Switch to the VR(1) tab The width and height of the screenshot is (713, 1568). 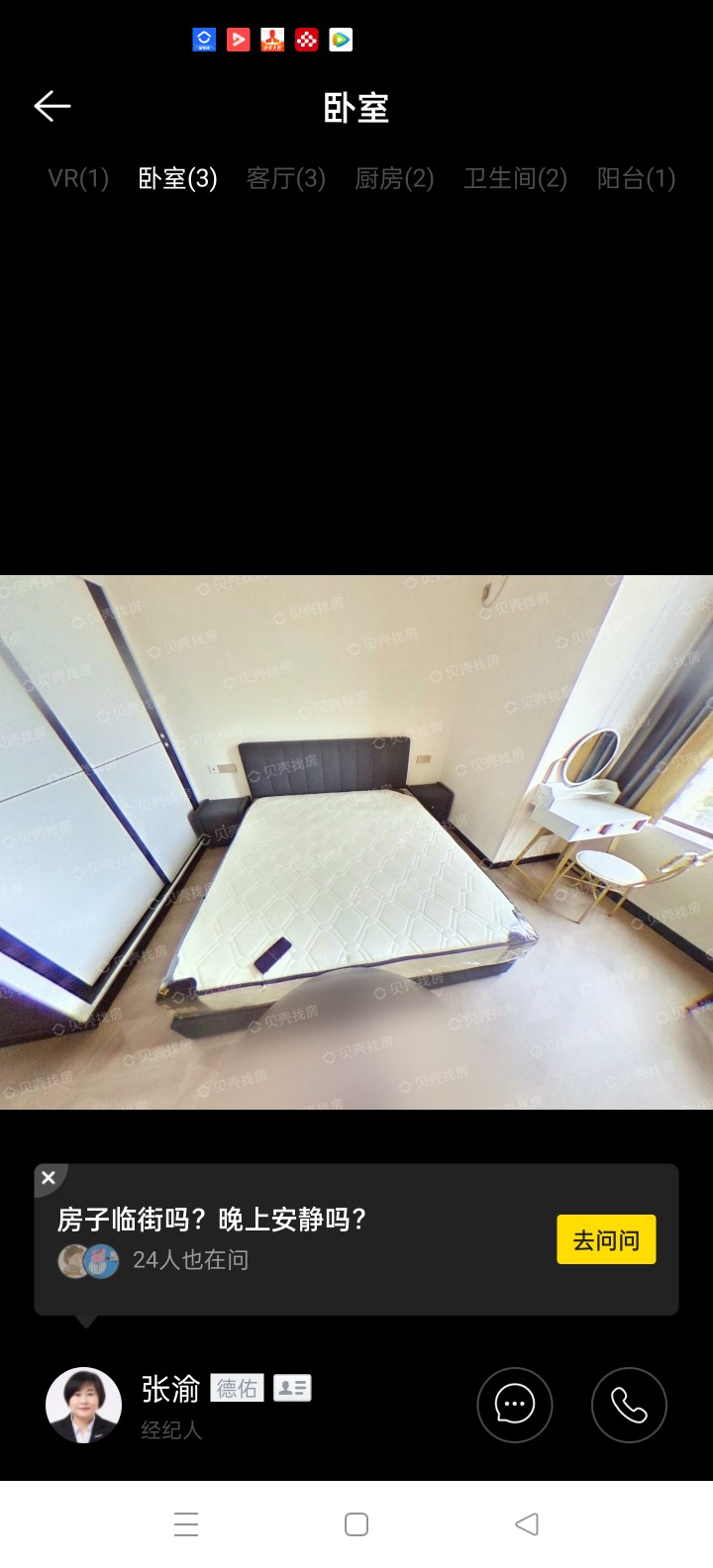pyautogui.click(x=78, y=178)
